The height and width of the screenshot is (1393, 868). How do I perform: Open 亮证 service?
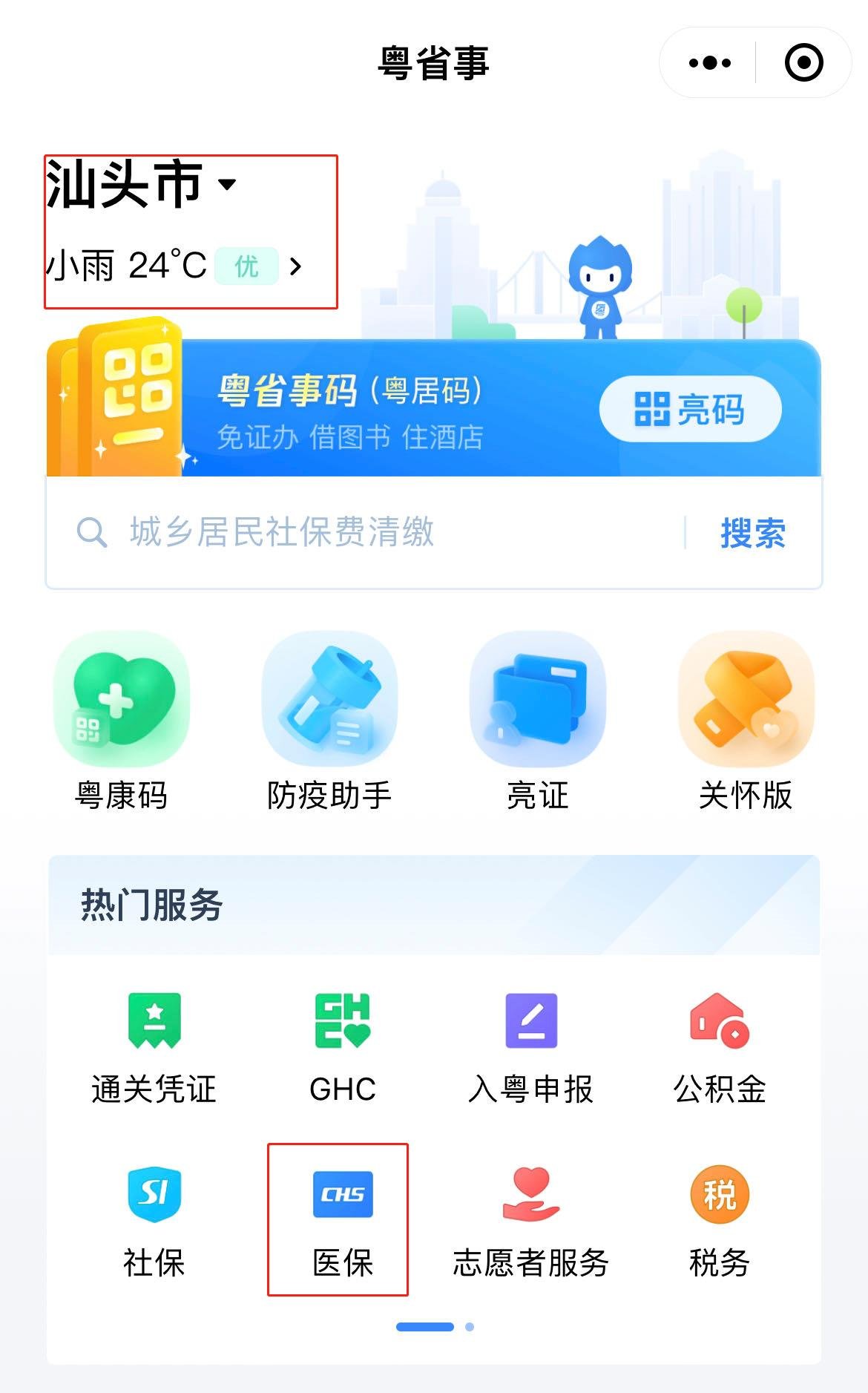coord(537,721)
